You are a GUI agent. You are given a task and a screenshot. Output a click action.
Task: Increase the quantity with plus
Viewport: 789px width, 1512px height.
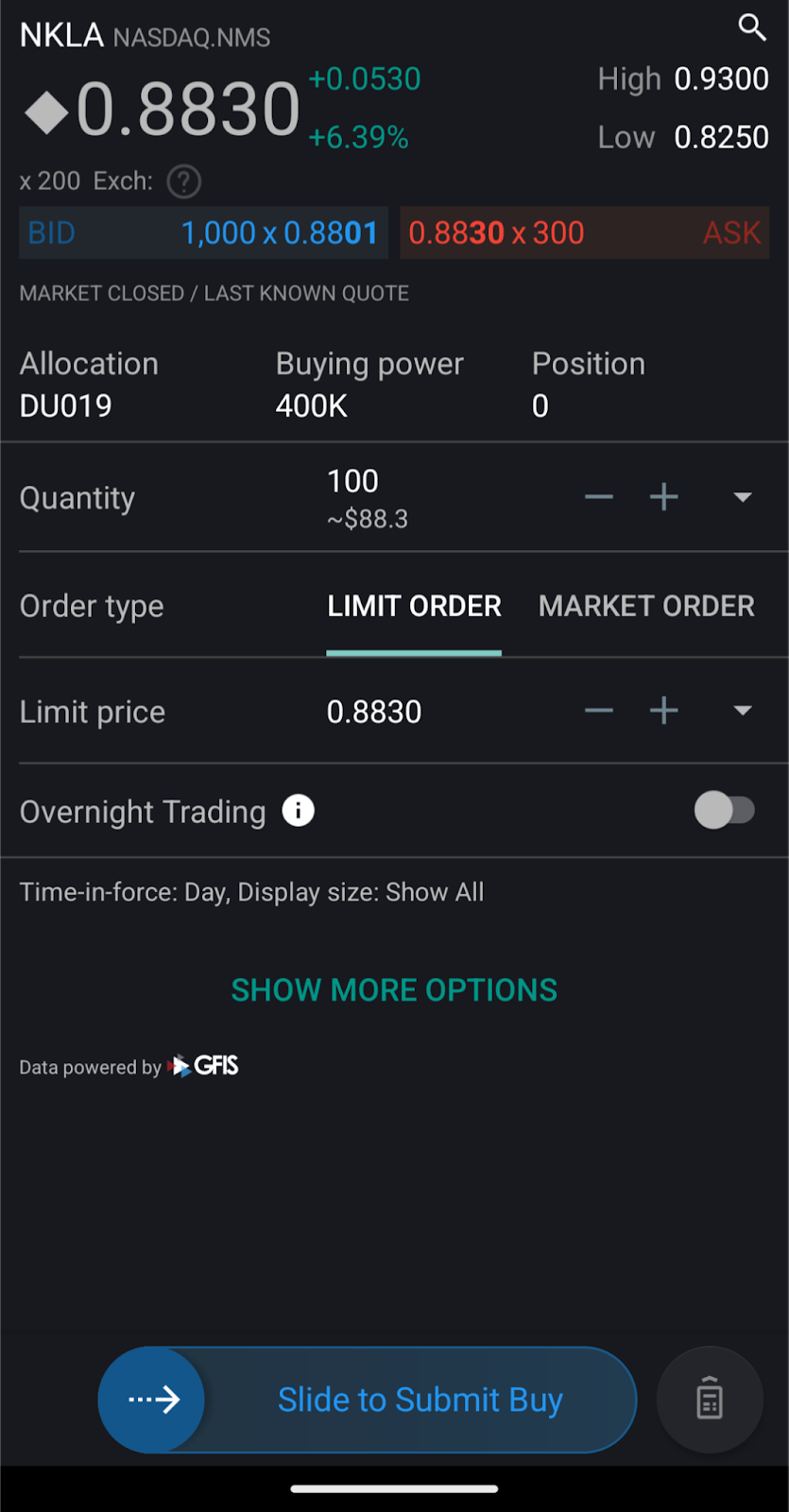664,497
